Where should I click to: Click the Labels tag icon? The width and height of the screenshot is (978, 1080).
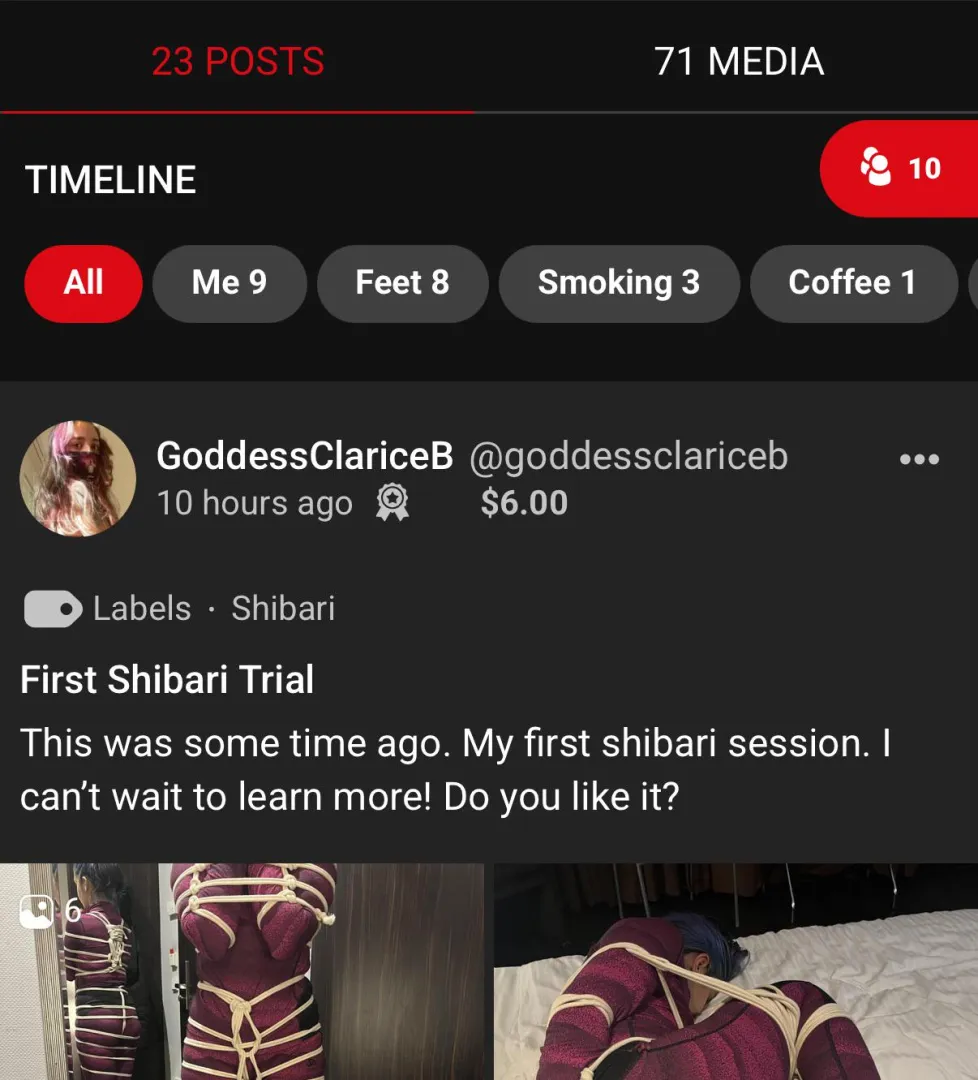point(51,608)
